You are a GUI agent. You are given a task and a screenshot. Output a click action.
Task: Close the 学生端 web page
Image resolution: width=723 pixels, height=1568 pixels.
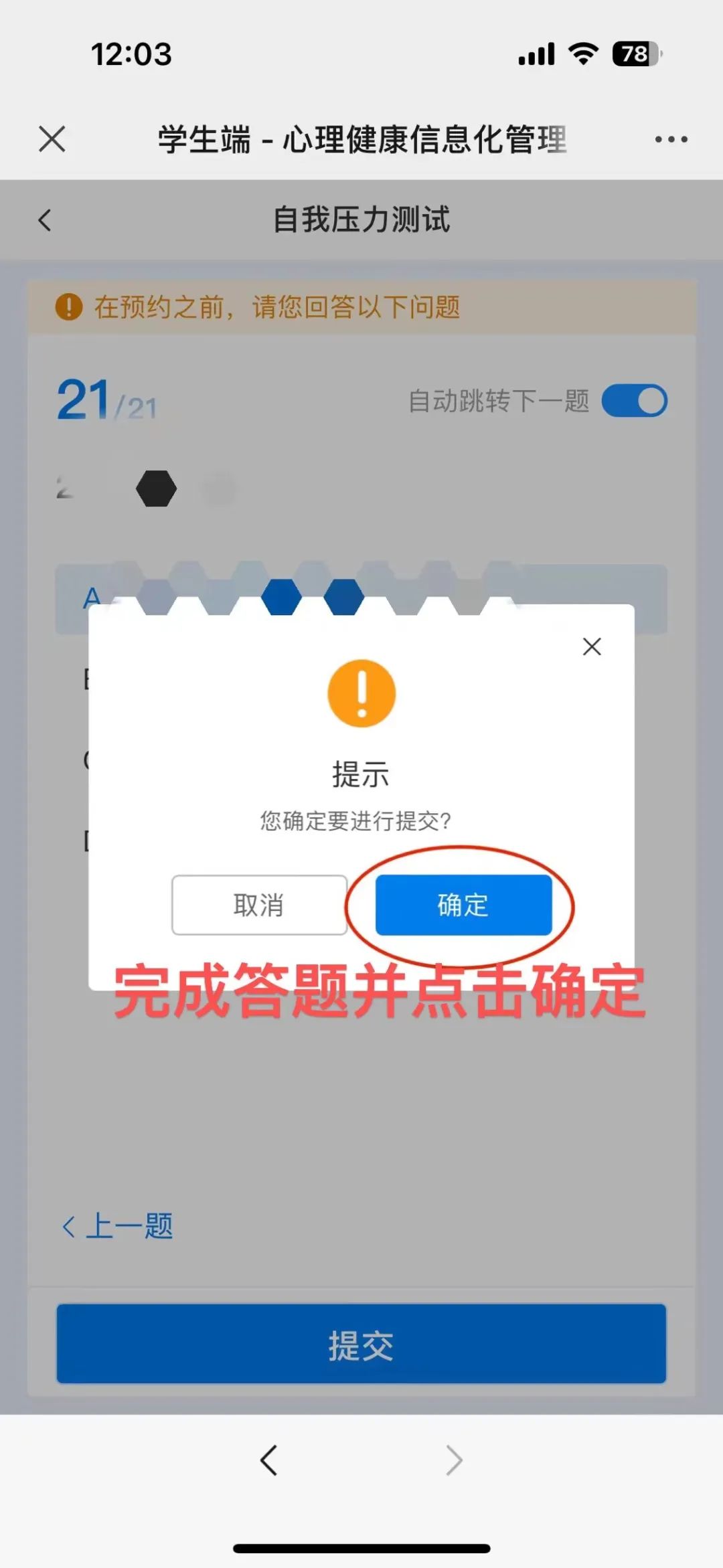pos(52,139)
